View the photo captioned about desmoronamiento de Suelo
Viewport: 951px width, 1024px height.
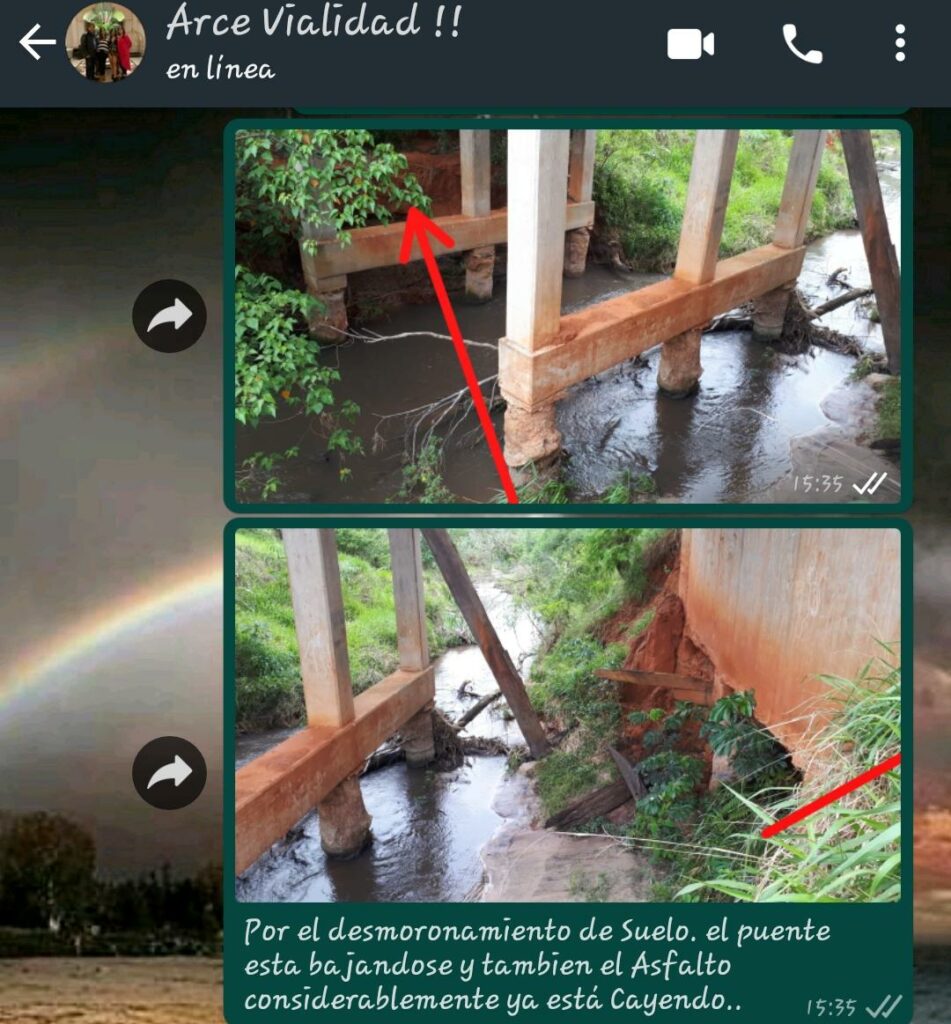(x=567, y=715)
